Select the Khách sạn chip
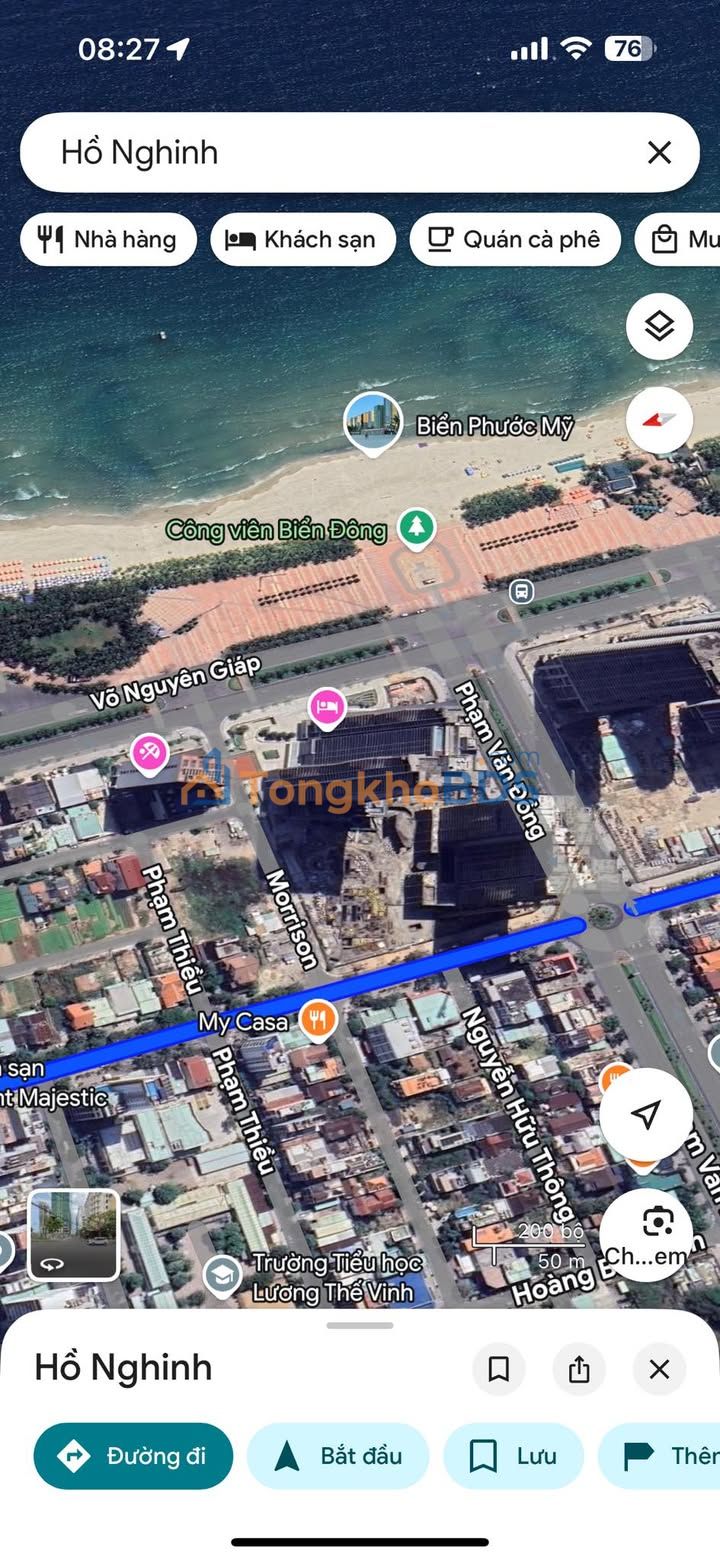Viewport: 720px width, 1560px height. click(302, 240)
